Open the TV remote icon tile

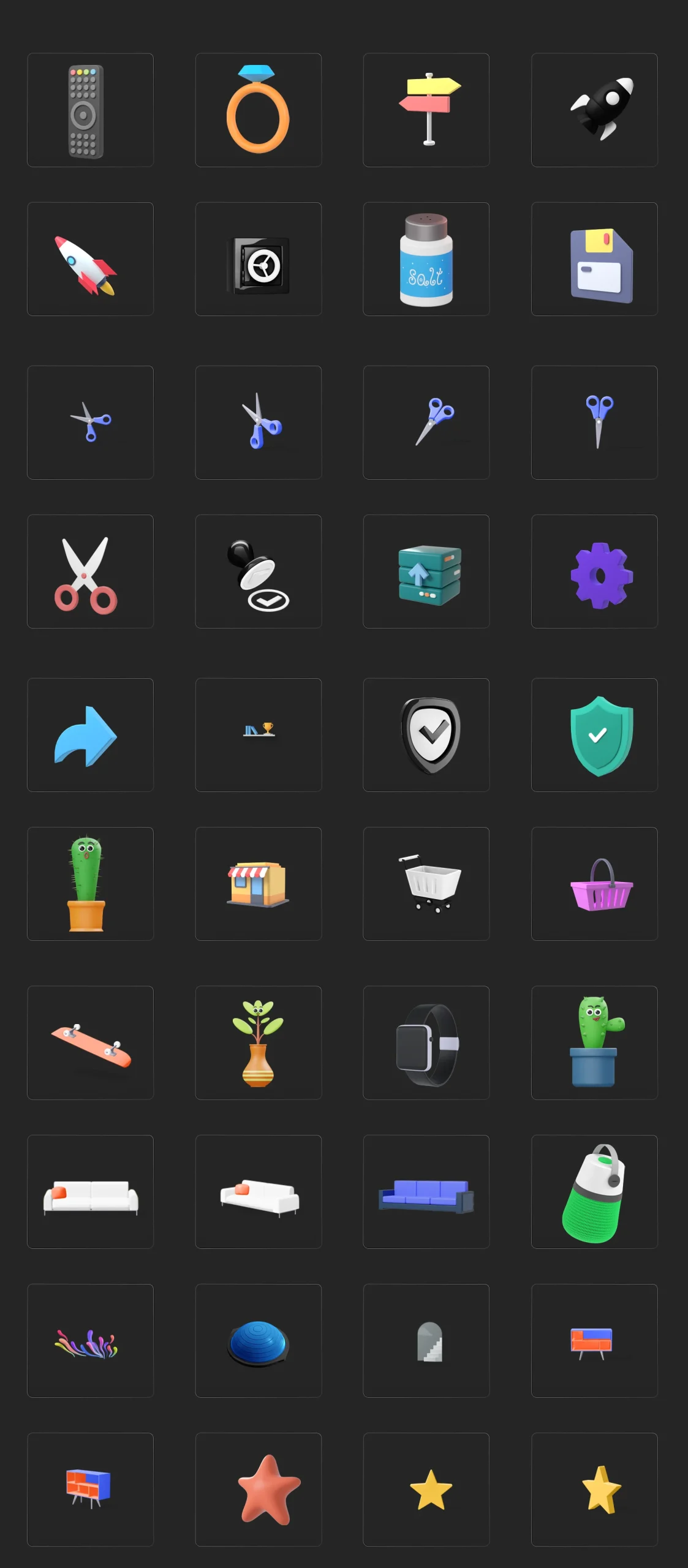(90, 110)
